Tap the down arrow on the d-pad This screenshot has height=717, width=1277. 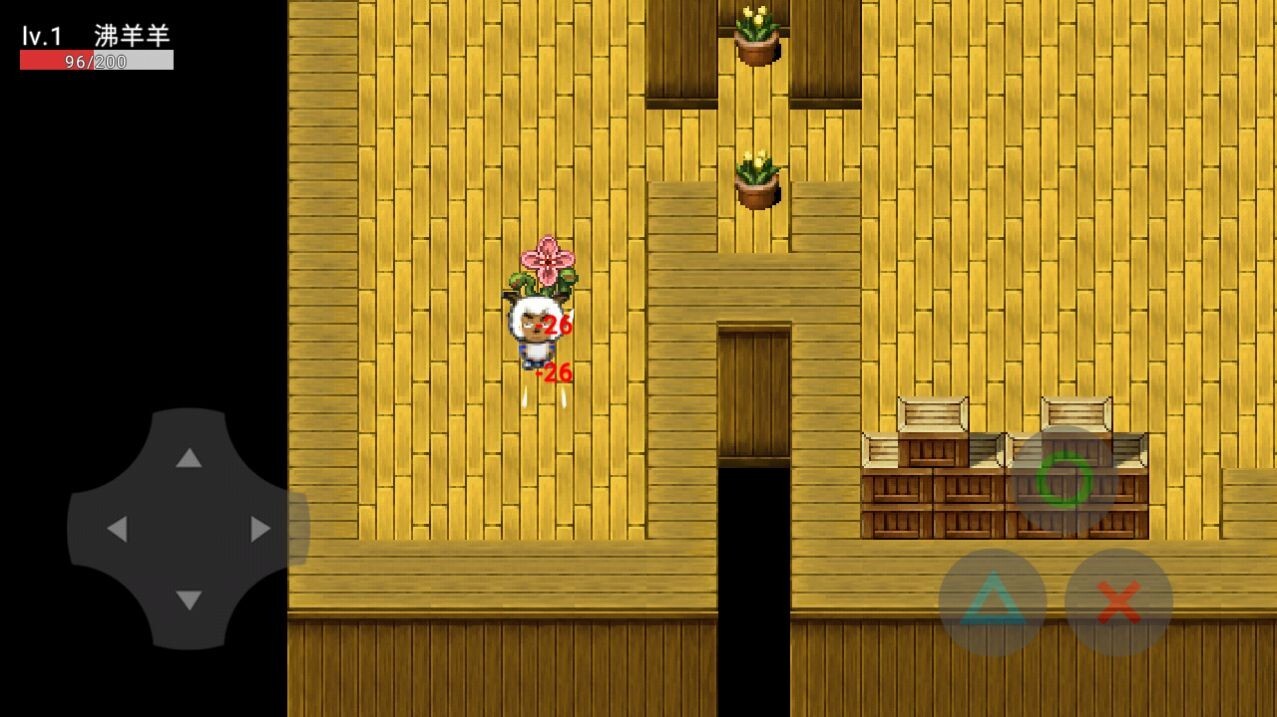(188, 600)
